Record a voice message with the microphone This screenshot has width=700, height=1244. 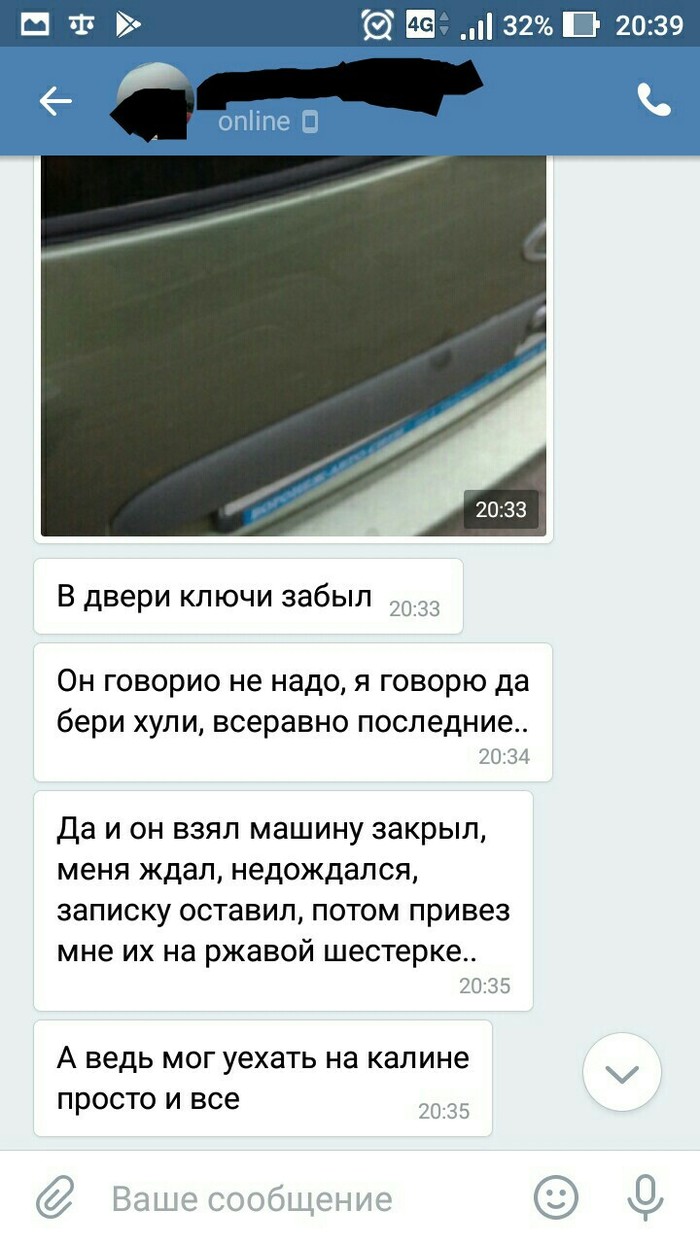click(644, 1197)
